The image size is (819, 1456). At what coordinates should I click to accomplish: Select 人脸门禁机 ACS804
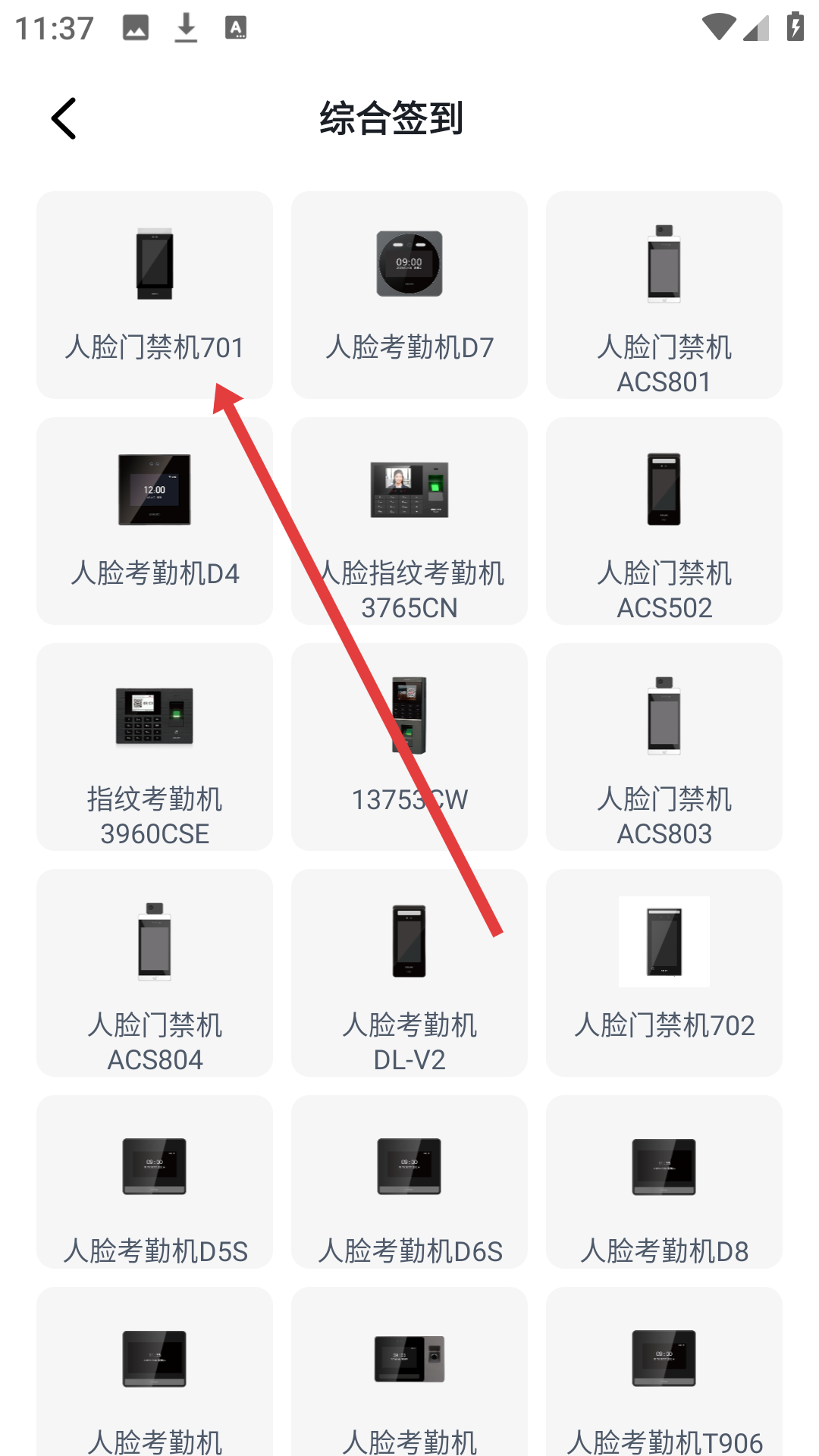point(155,973)
